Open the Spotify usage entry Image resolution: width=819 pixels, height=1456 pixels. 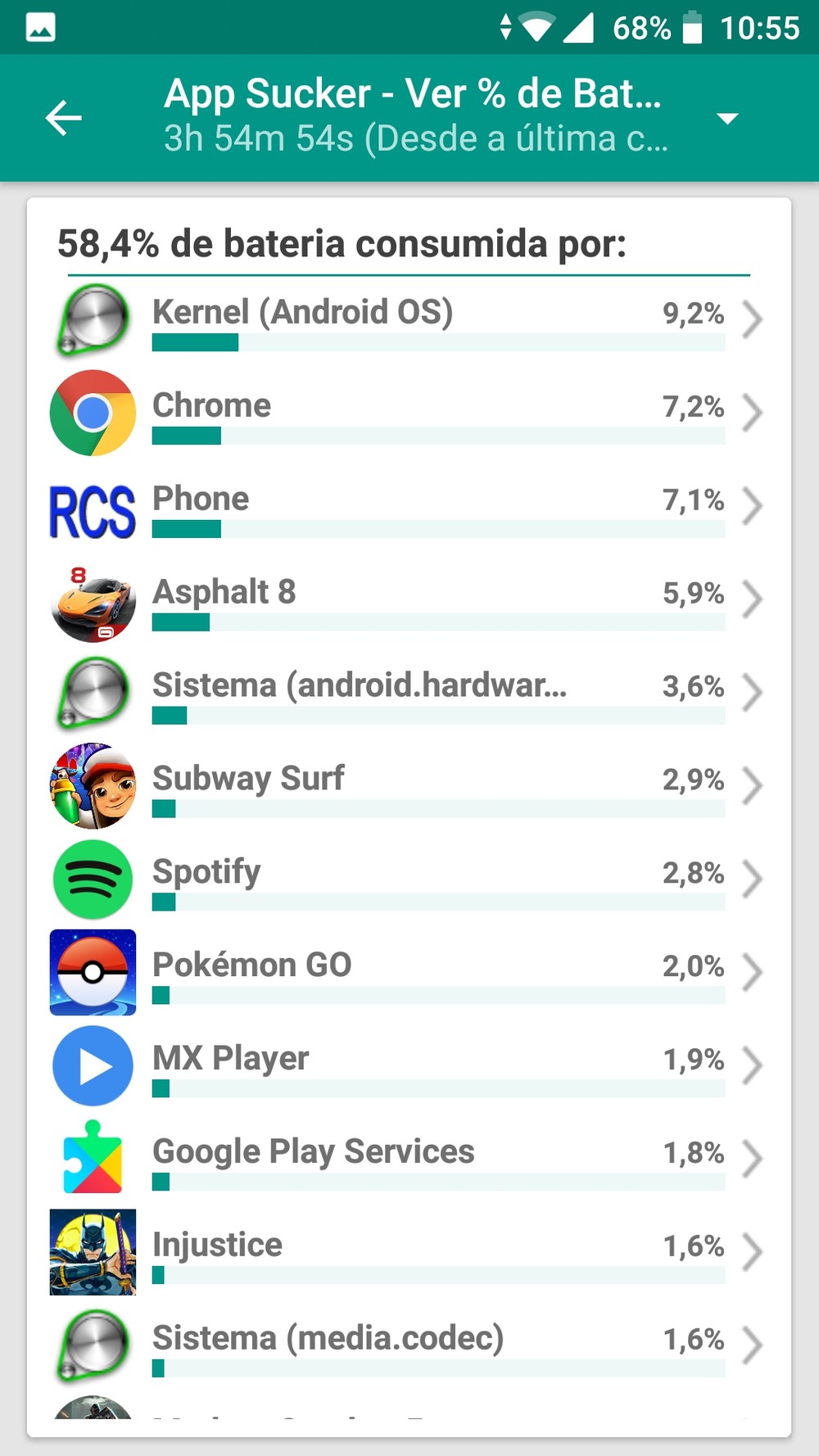pos(409,879)
